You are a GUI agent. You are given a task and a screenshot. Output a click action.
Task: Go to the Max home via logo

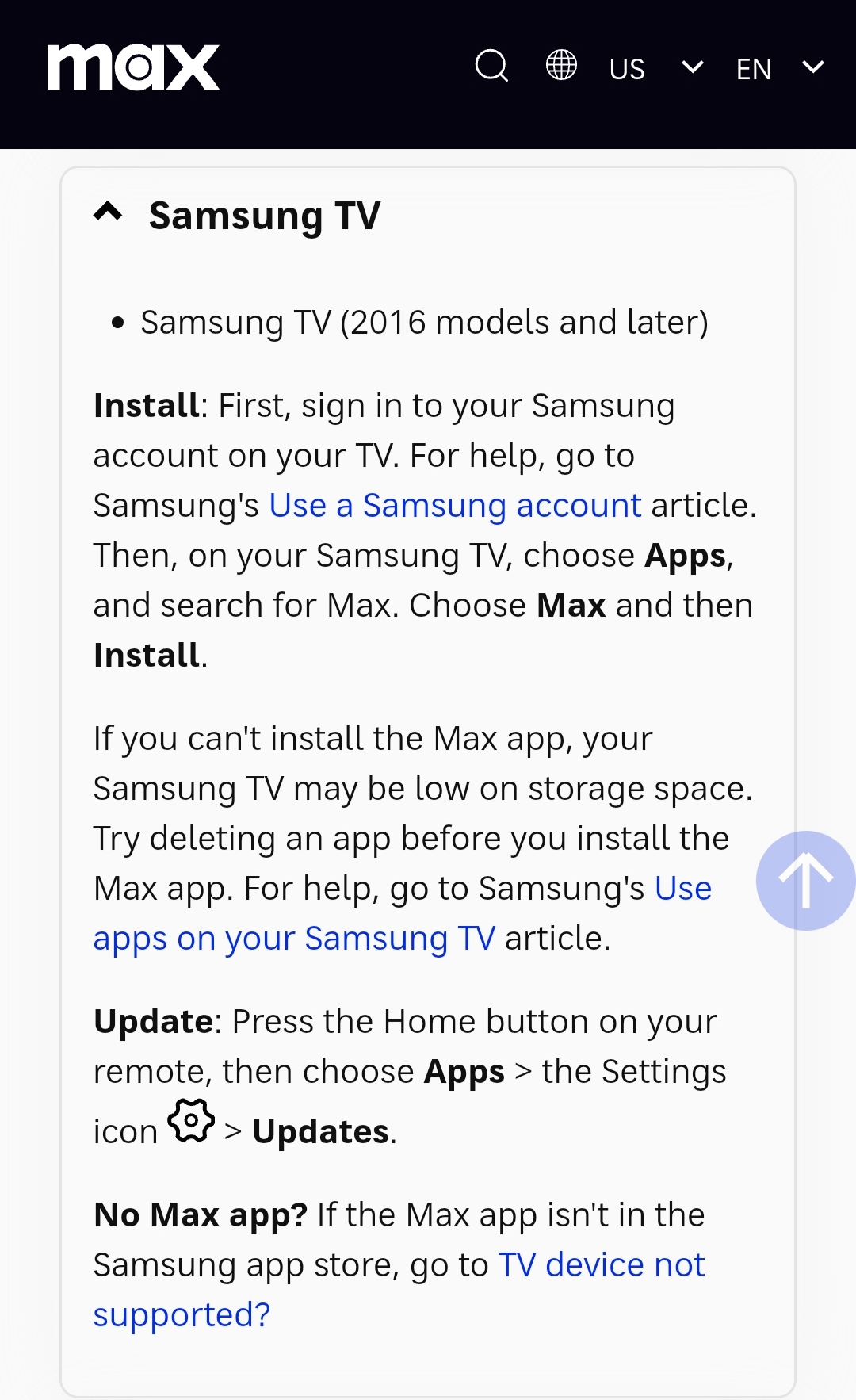133,67
